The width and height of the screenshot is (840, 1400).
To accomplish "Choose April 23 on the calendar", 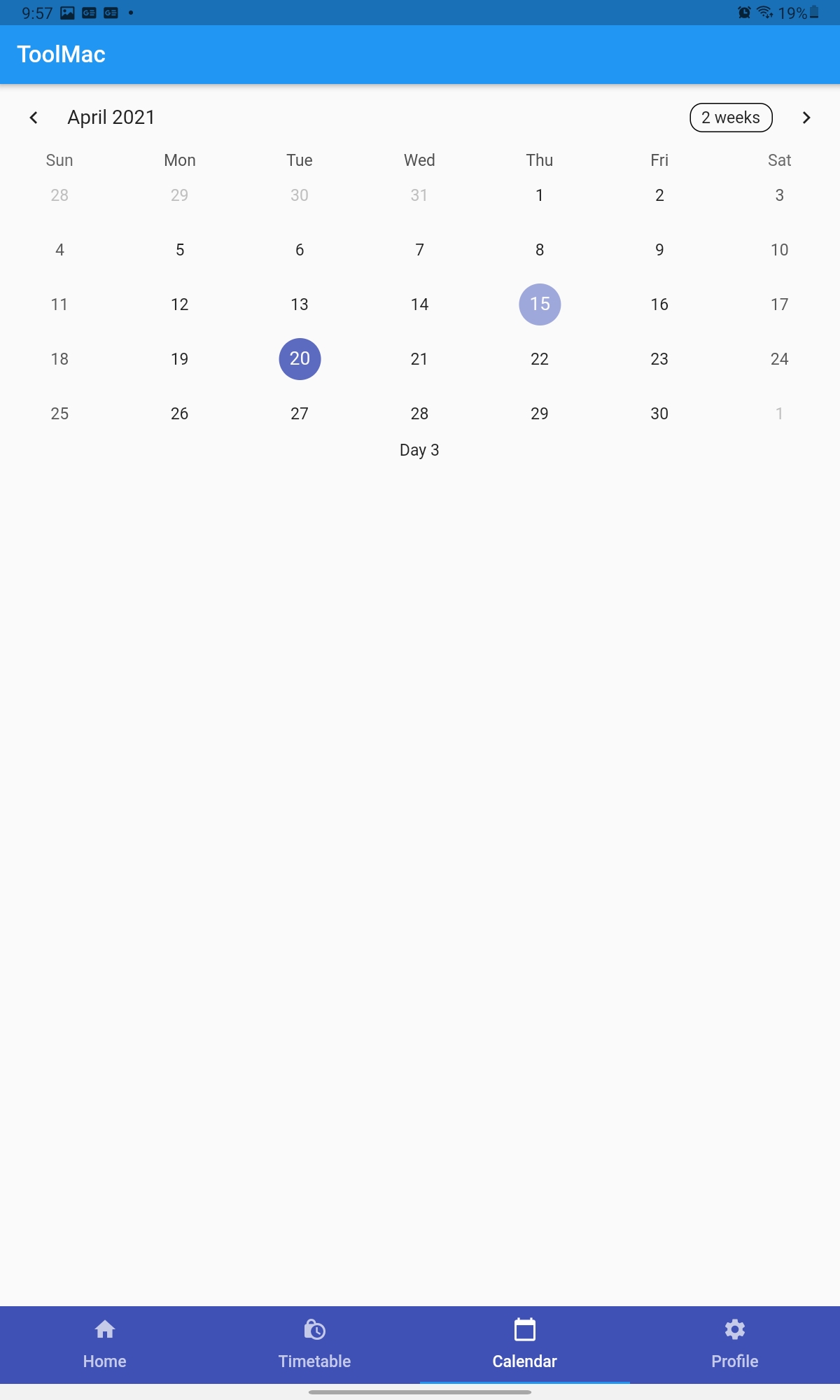I will pyautogui.click(x=659, y=359).
